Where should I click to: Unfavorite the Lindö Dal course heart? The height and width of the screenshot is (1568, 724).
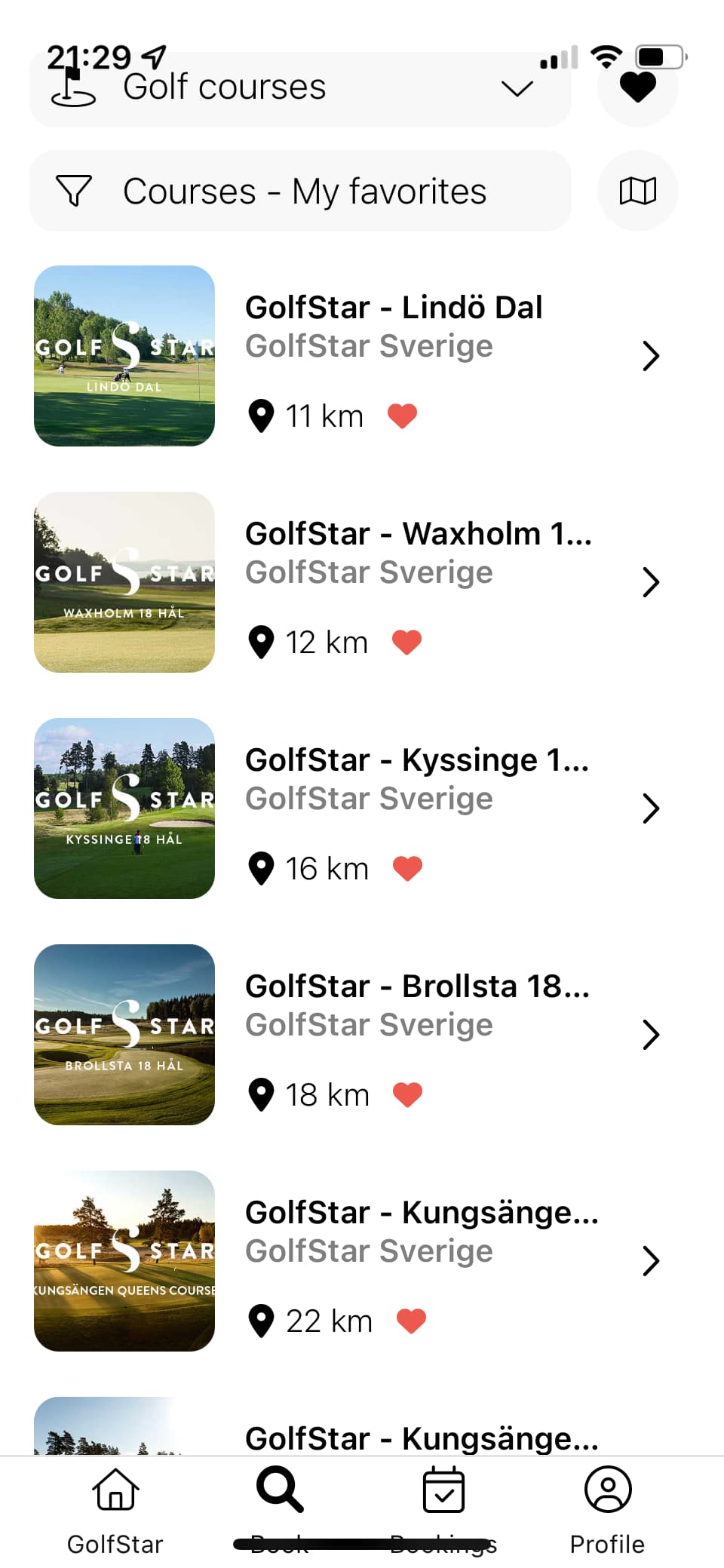click(x=402, y=416)
